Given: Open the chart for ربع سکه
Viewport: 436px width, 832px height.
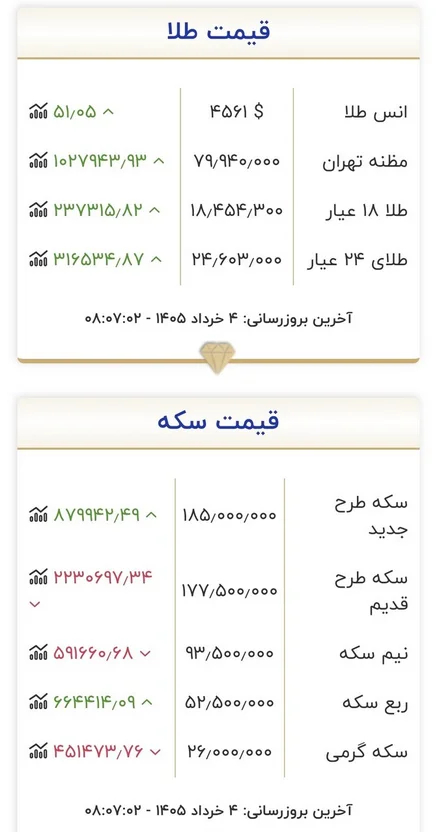Looking at the screenshot, I should (x=38, y=702).
